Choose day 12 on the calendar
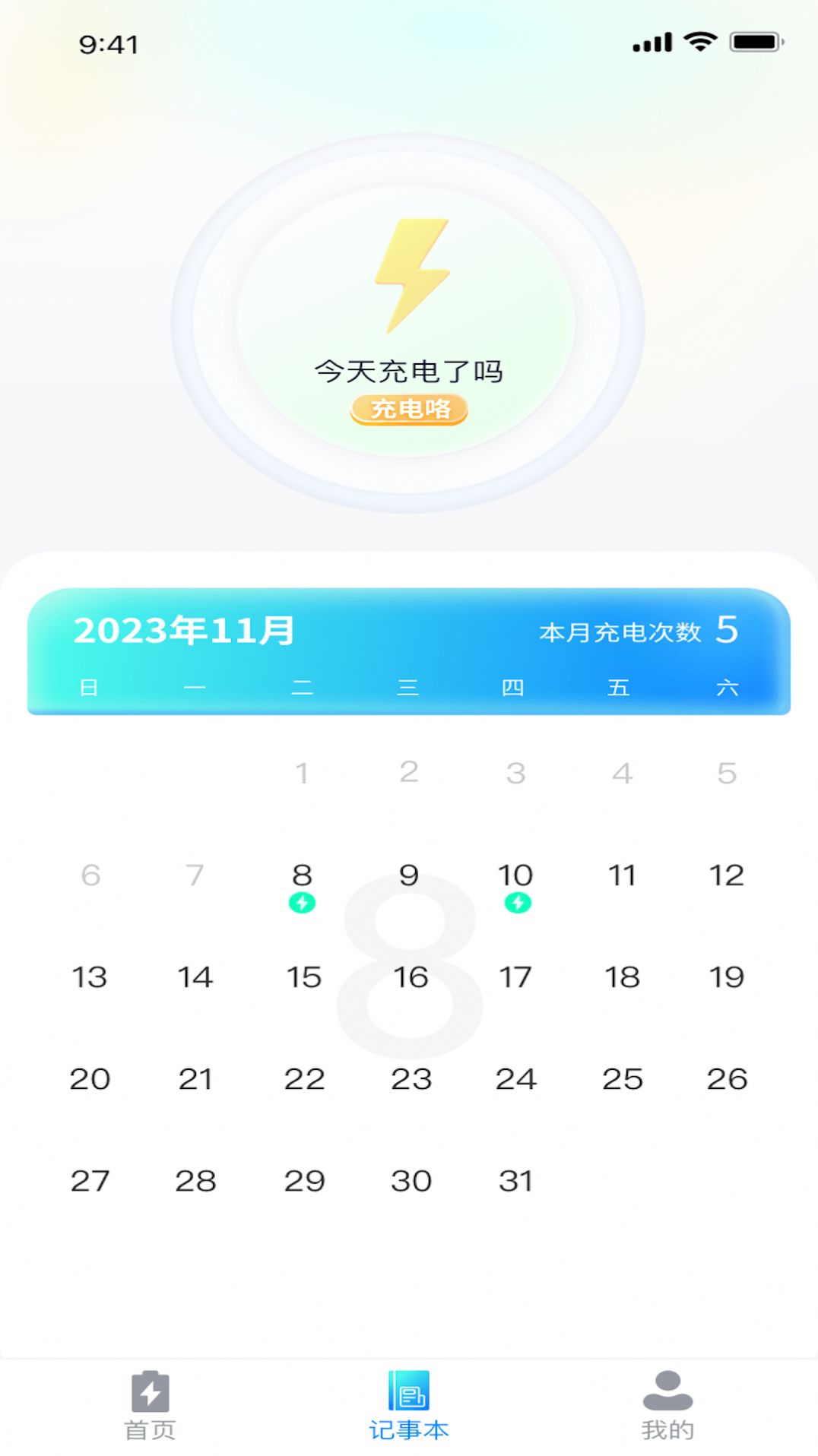This screenshot has width=818, height=1456. (x=727, y=875)
